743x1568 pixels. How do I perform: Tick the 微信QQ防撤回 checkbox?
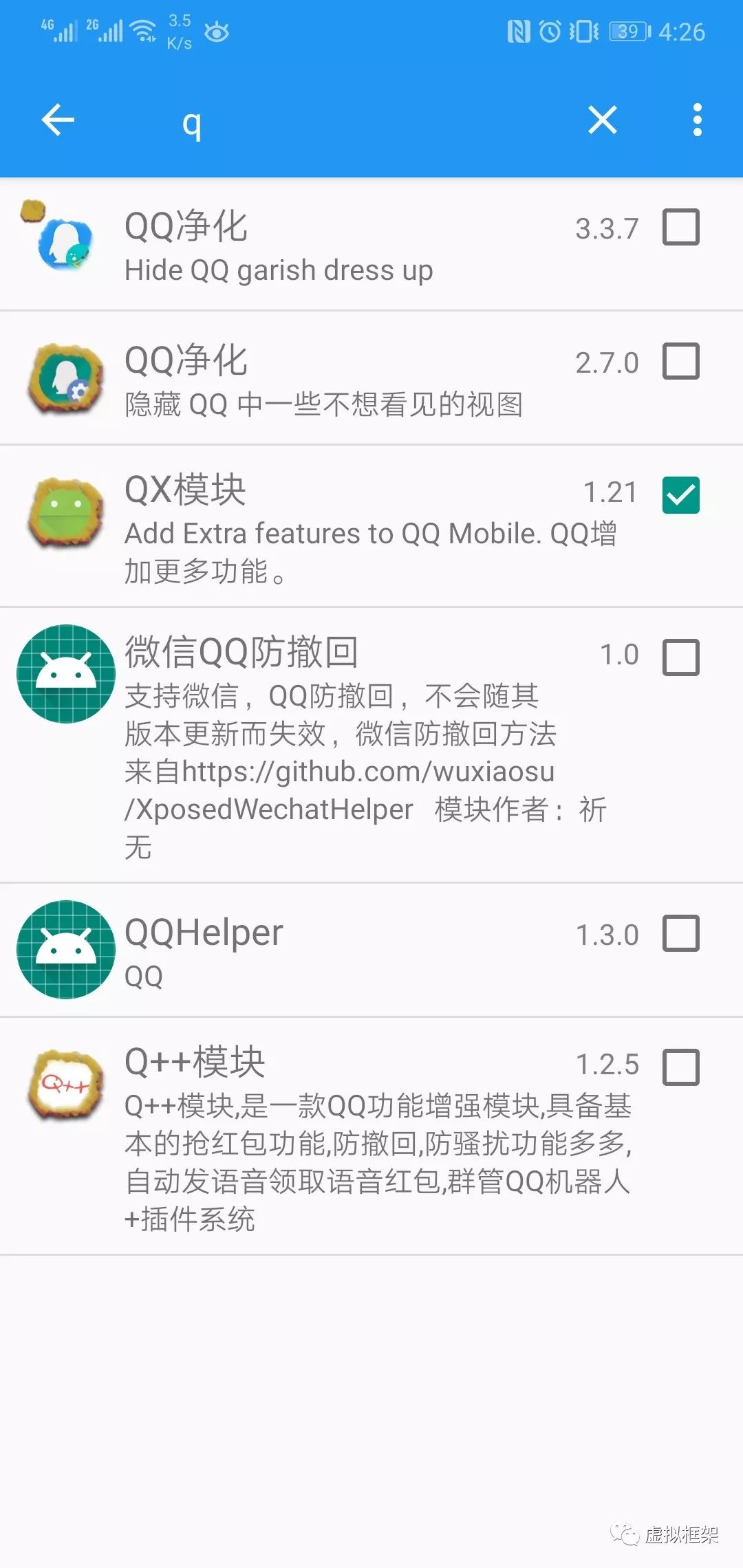coord(681,657)
